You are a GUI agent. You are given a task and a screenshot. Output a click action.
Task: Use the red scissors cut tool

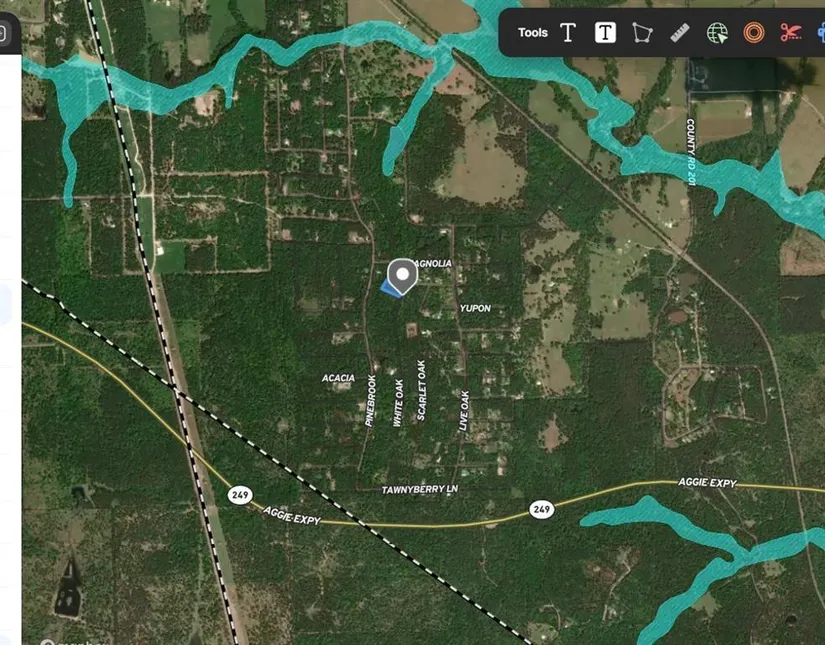tap(791, 33)
